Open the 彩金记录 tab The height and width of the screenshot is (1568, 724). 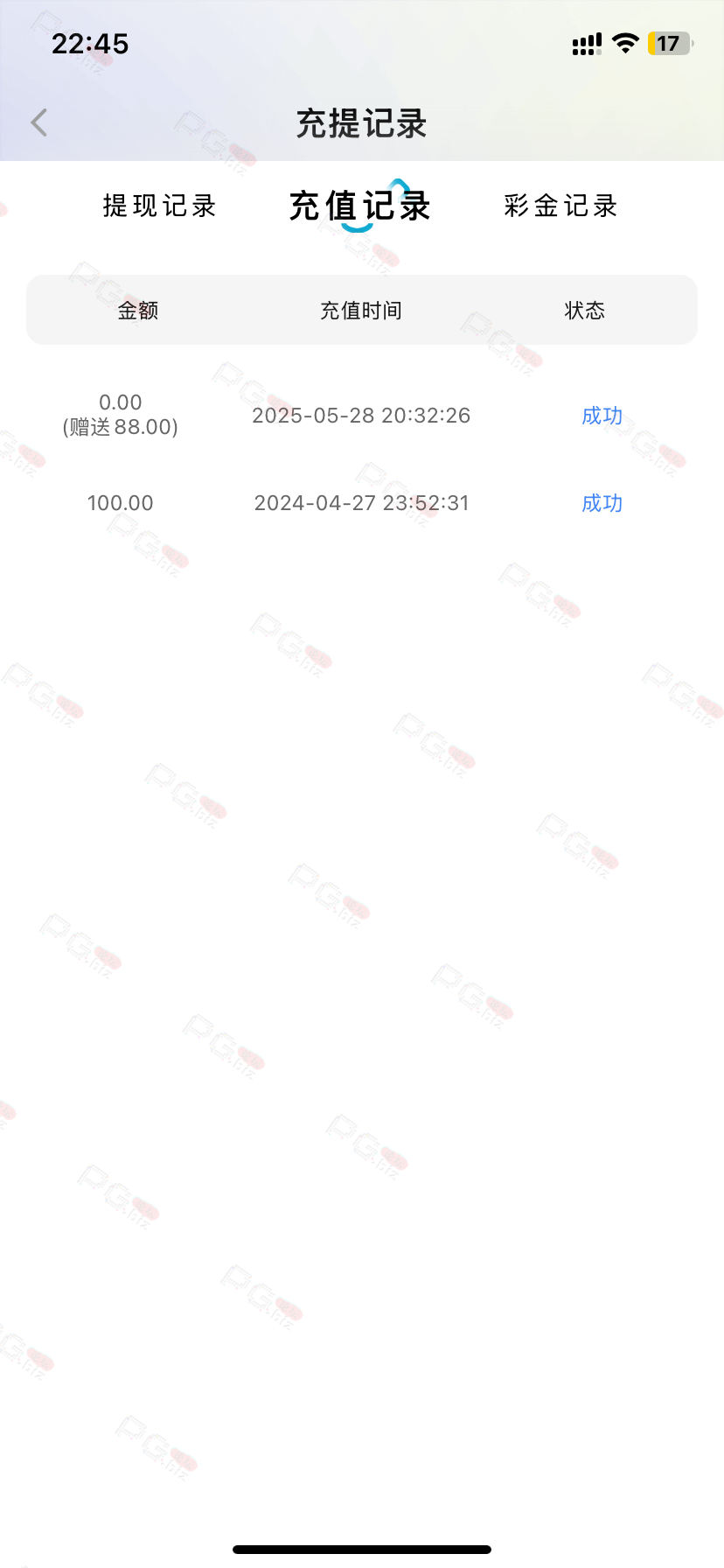click(x=560, y=206)
